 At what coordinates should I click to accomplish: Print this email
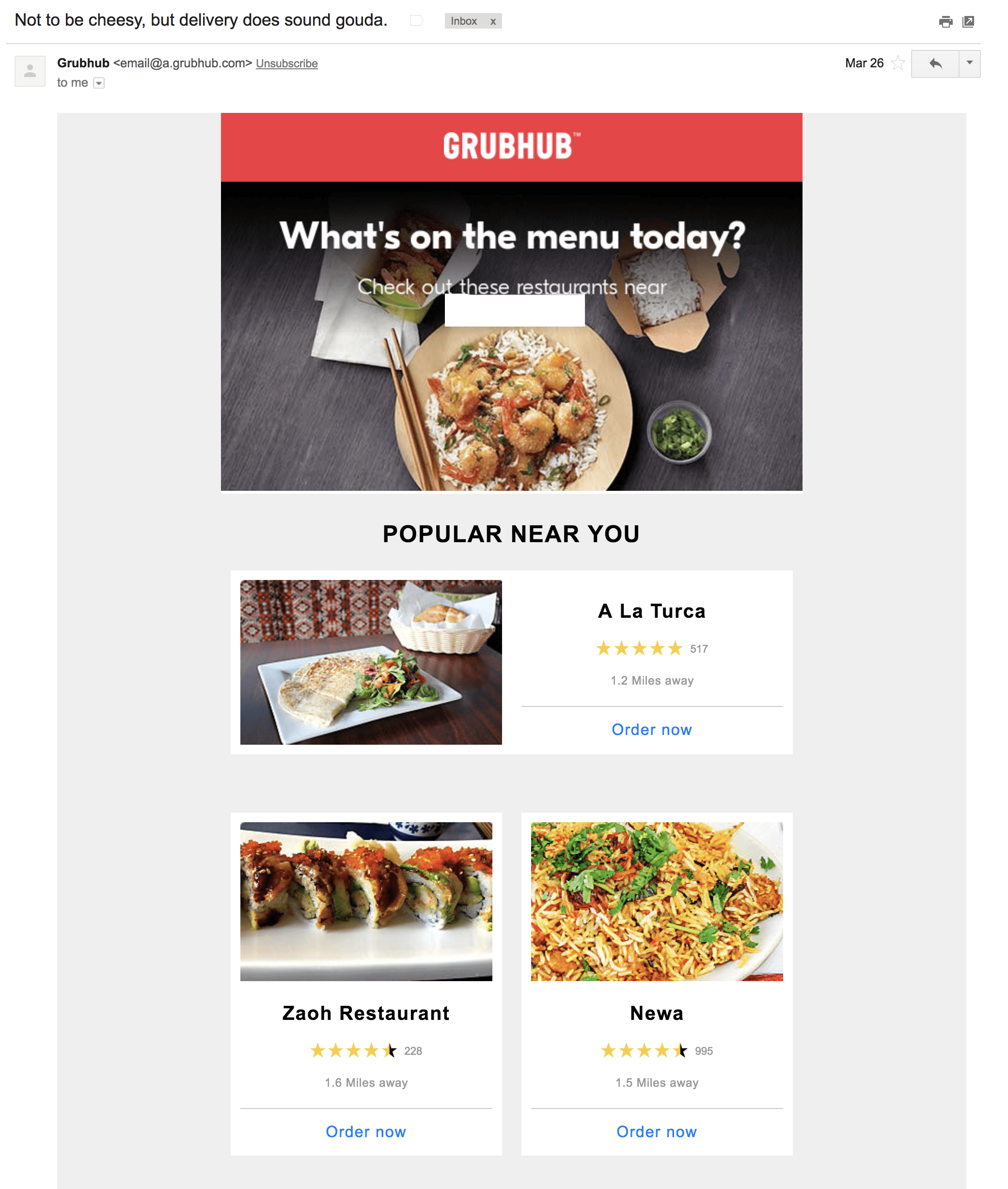coord(945,22)
